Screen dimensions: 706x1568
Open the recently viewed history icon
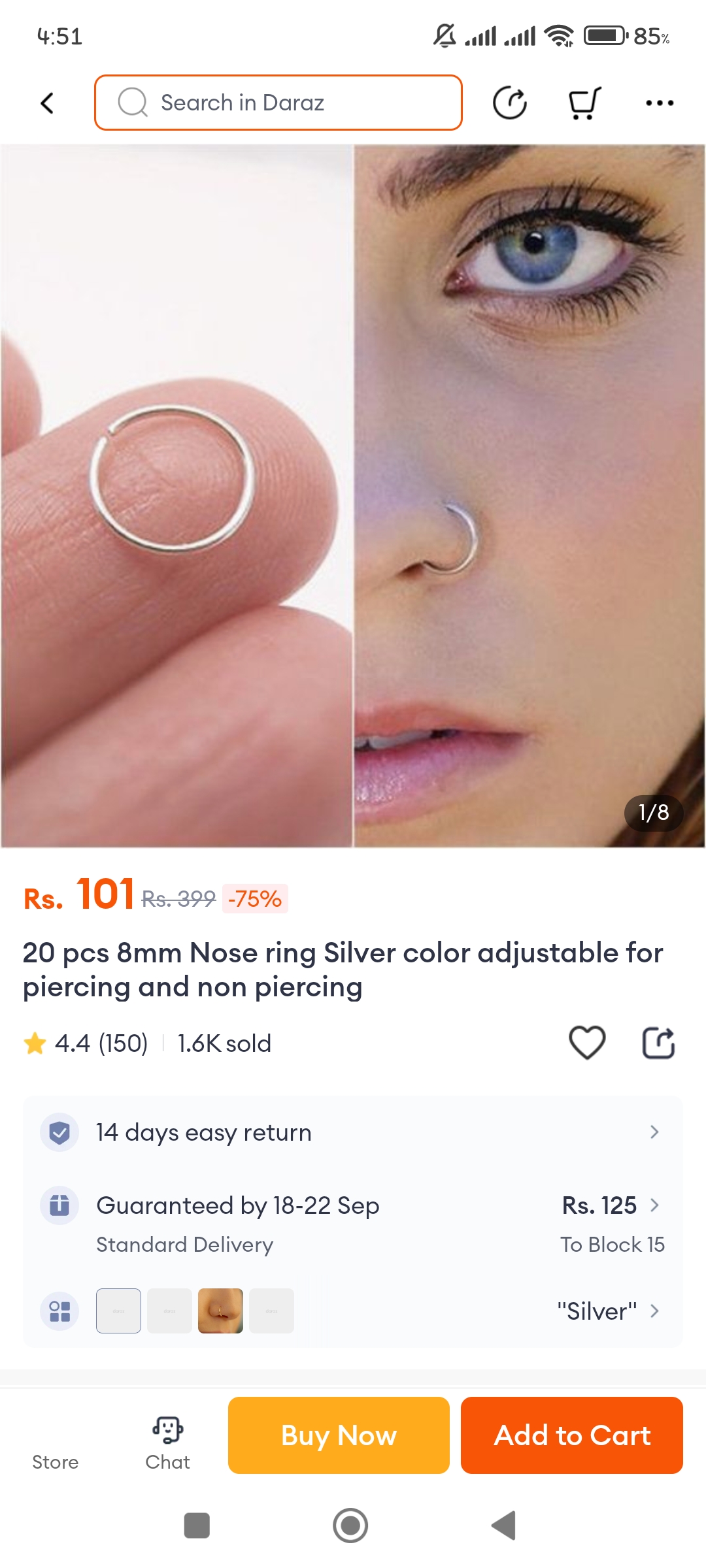point(509,103)
